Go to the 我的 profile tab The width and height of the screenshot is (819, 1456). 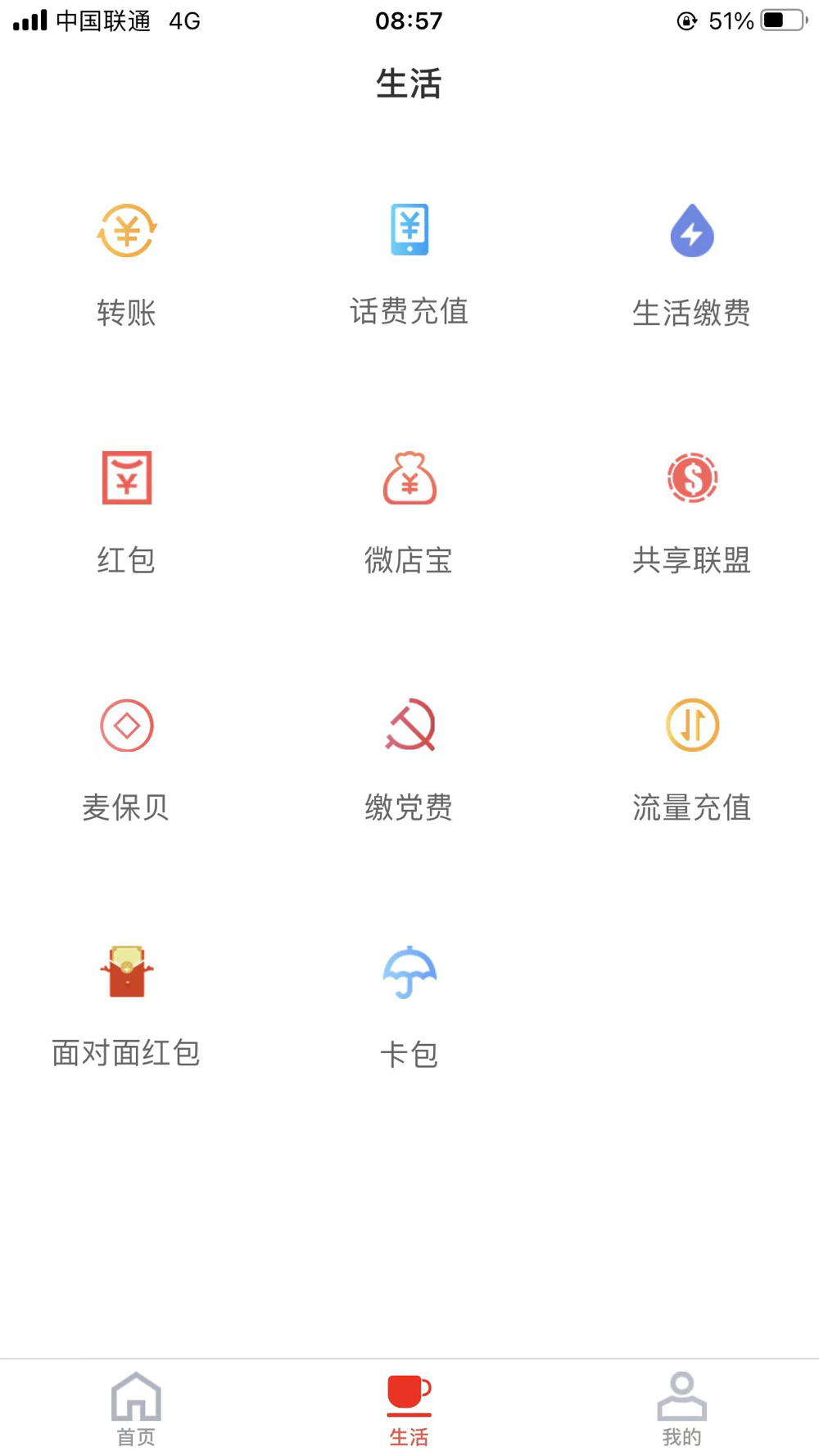coord(681,1409)
